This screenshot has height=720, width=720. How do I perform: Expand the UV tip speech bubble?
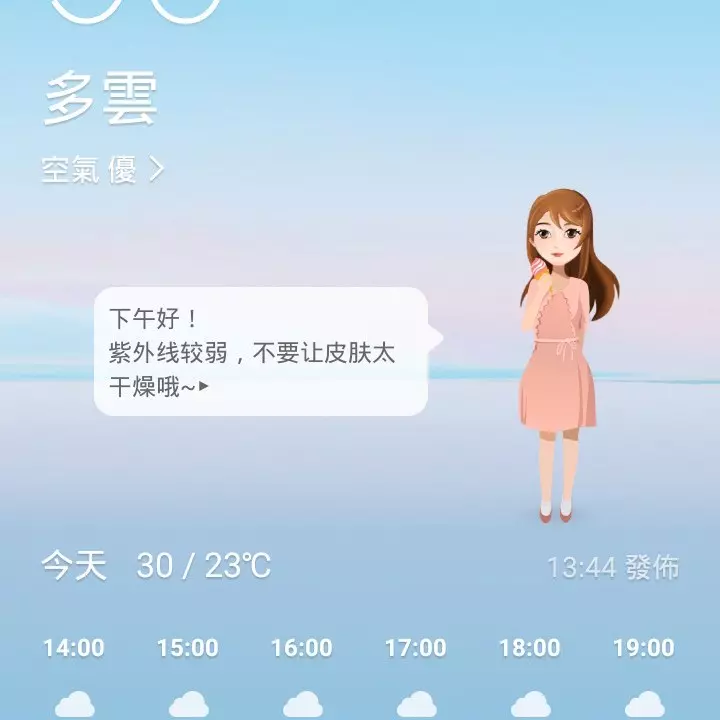click(x=261, y=352)
